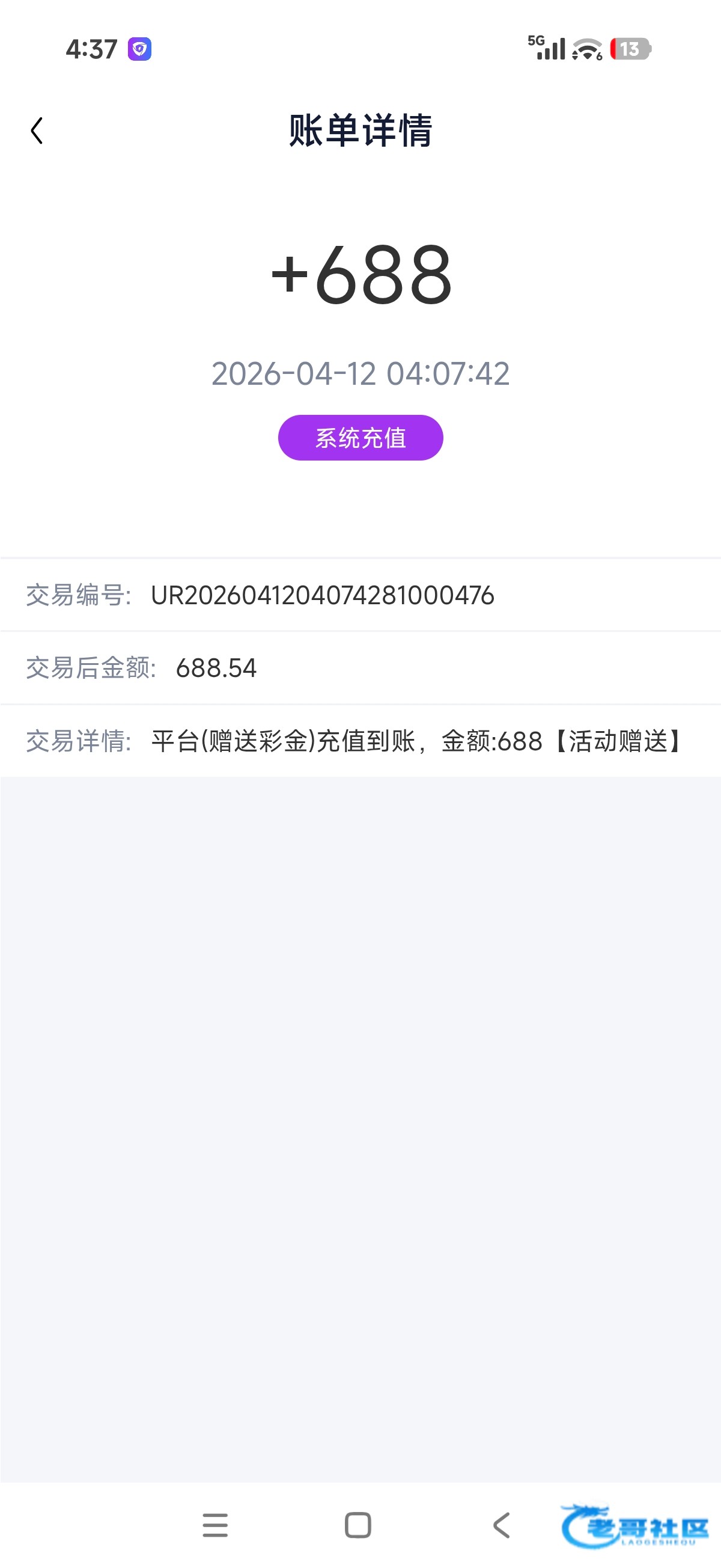This screenshot has width=721, height=1568.
Task: Go back from the 账单详情 page
Action: 37,131
